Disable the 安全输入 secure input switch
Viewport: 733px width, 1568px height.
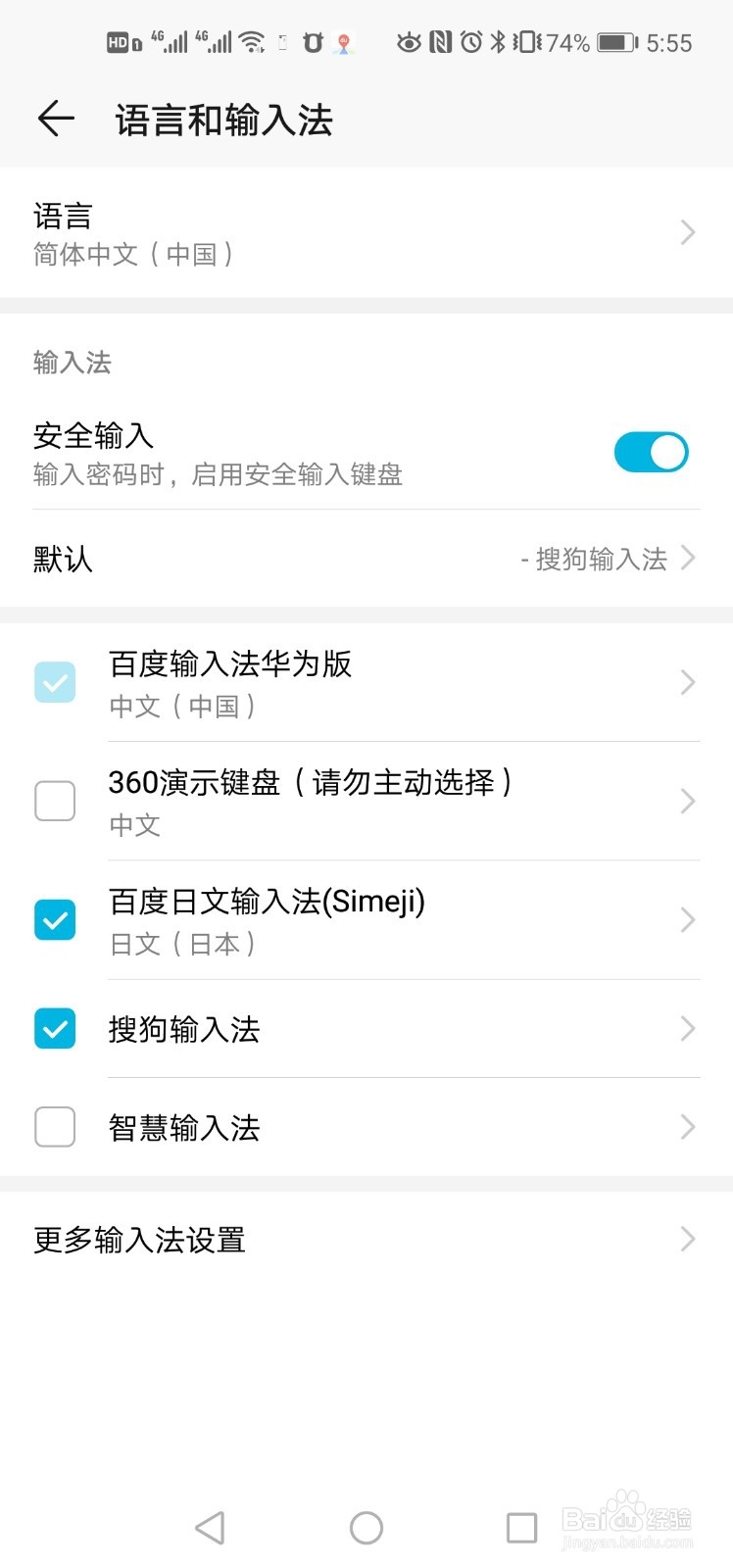[x=651, y=452]
